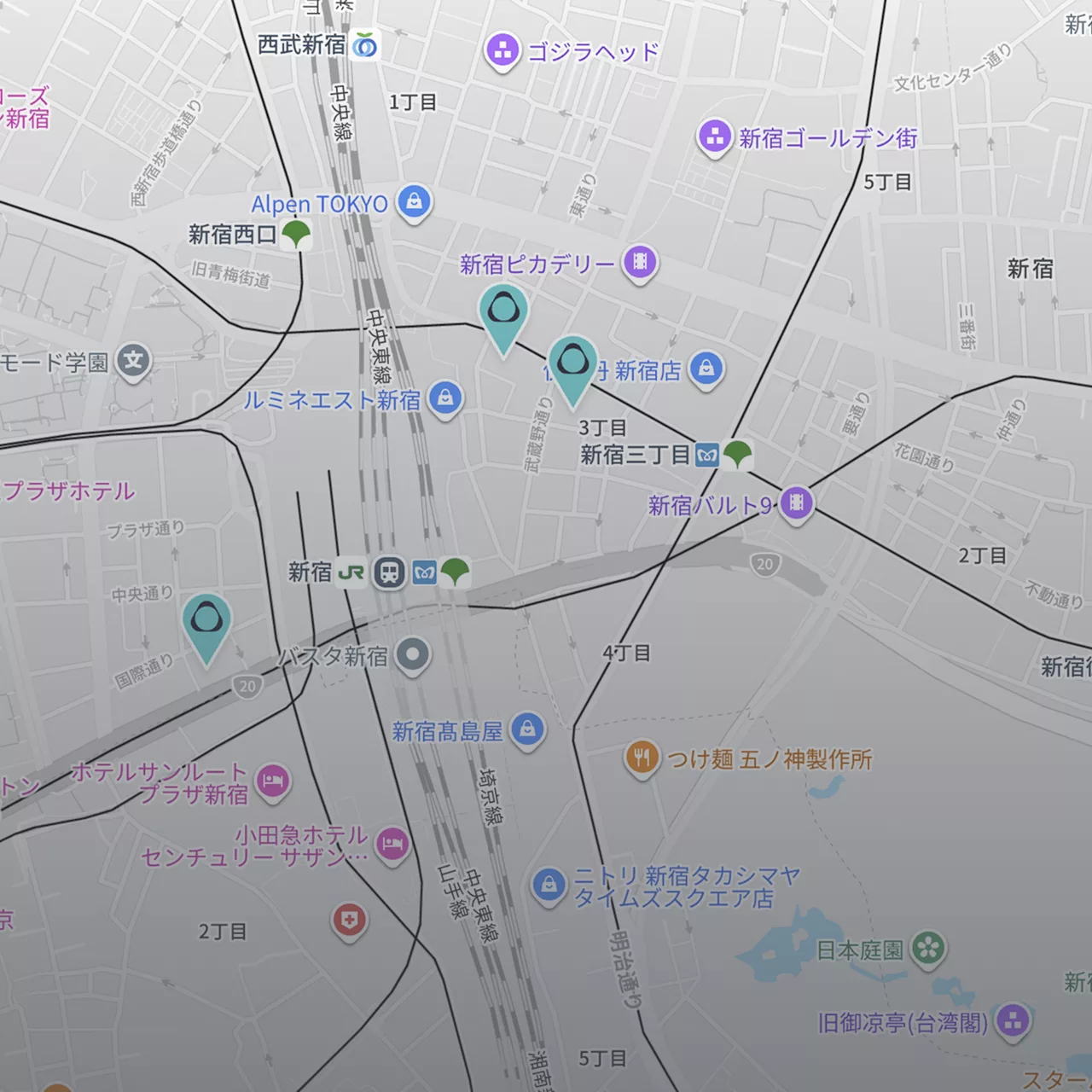The height and width of the screenshot is (1092, 1092).
Task: Tap the Alpen TOKYO shopping marker
Action: tap(414, 203)
